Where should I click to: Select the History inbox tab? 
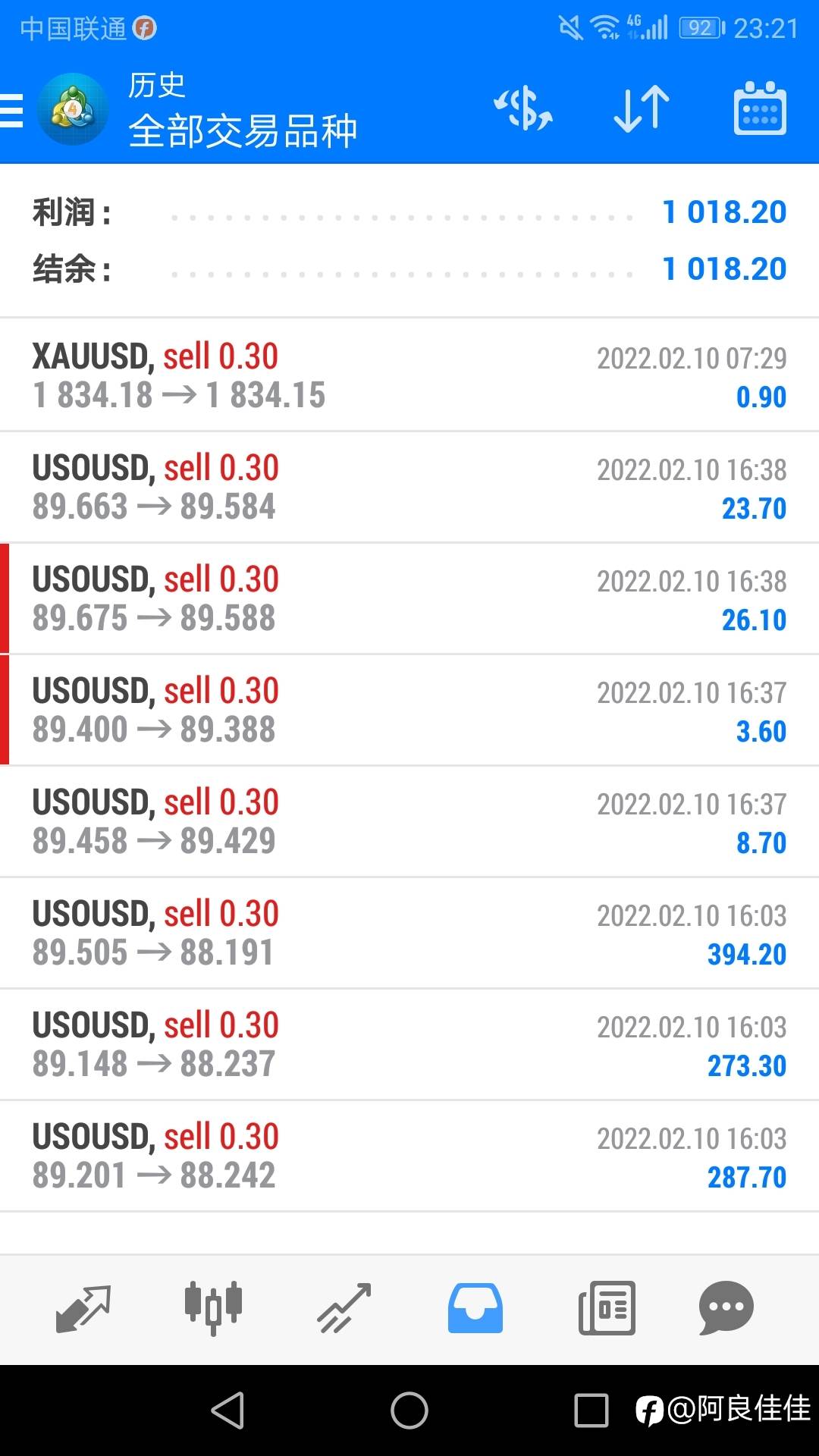475,1308
